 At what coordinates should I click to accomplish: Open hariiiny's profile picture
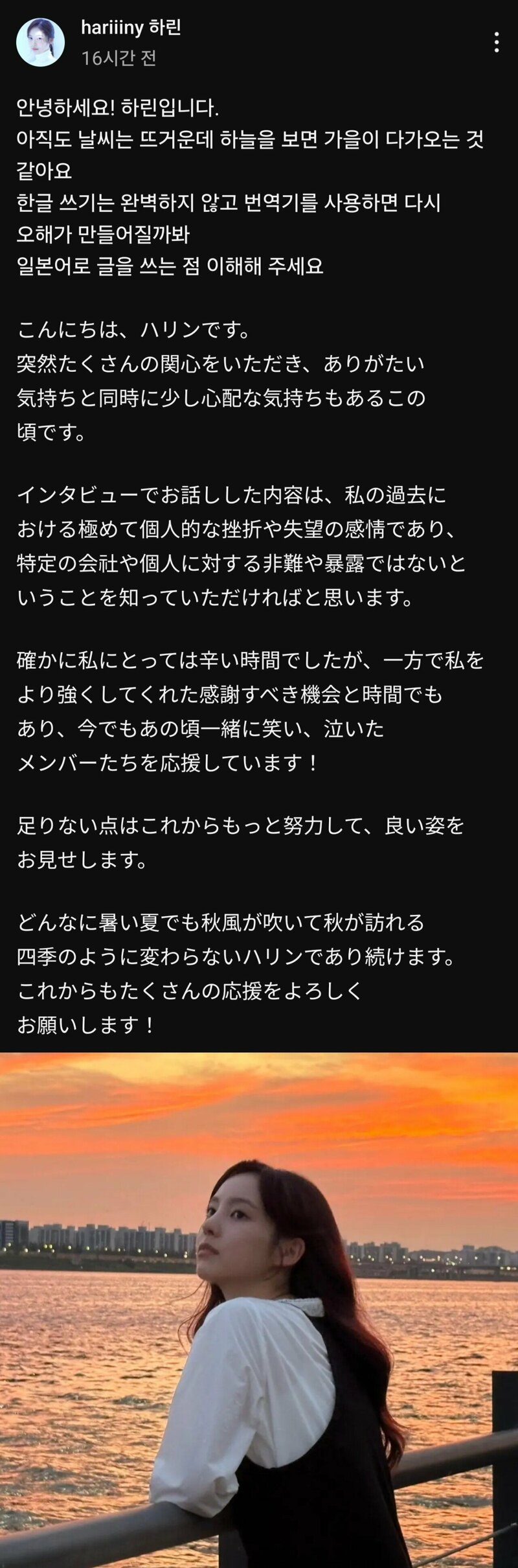pyautogui.click(x=40, y=43)
